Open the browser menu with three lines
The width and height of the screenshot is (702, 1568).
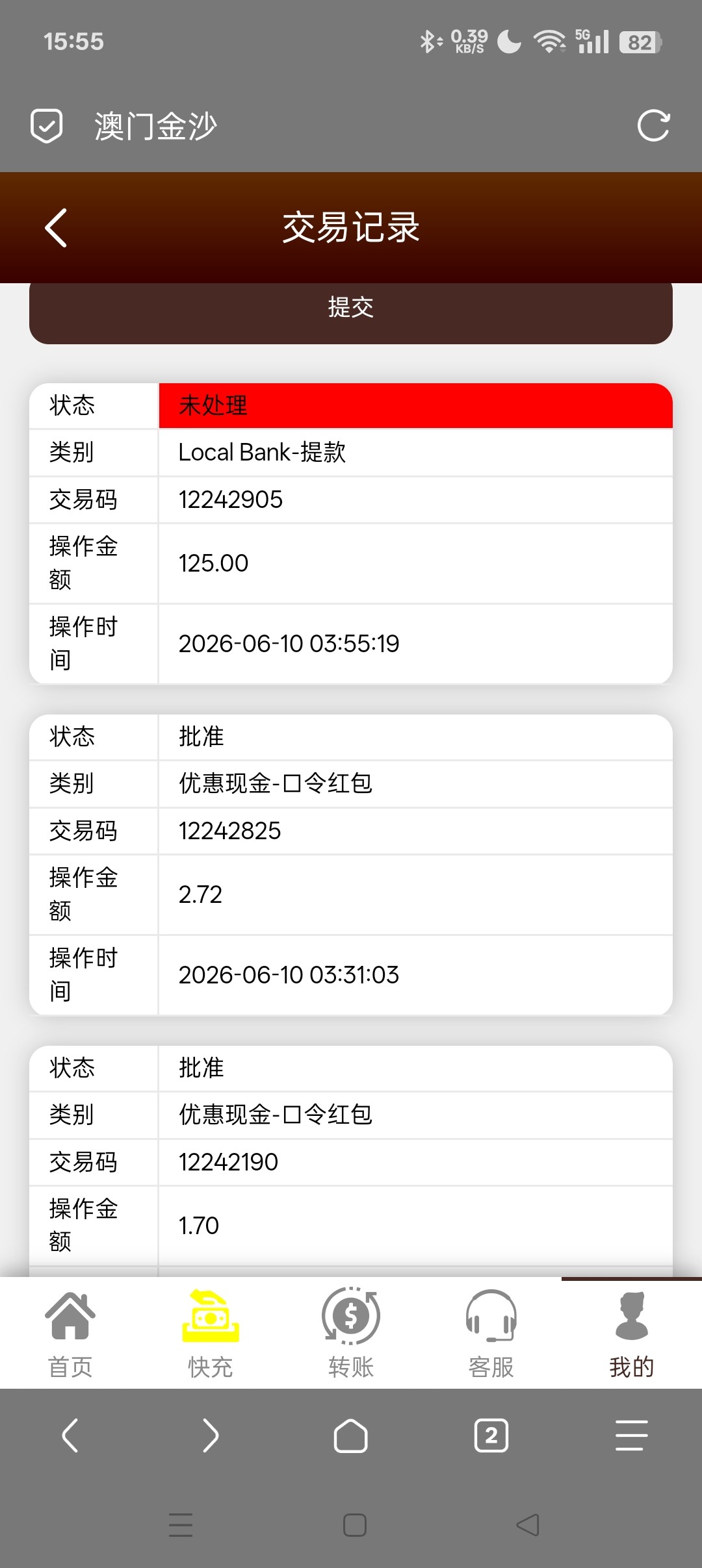[x=632, y=1435]
